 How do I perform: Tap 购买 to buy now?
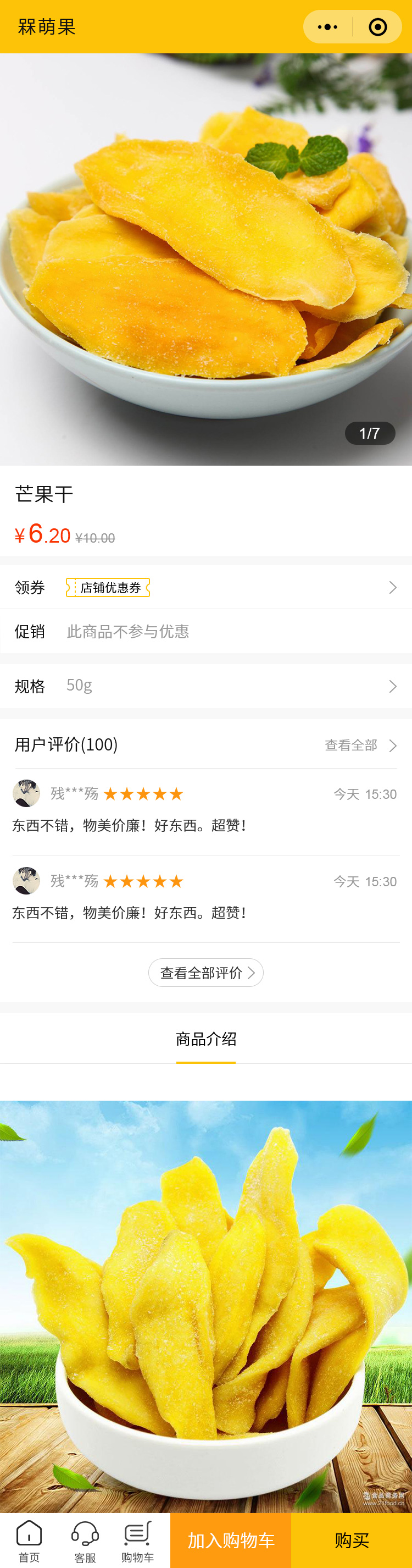point(352,1540)
